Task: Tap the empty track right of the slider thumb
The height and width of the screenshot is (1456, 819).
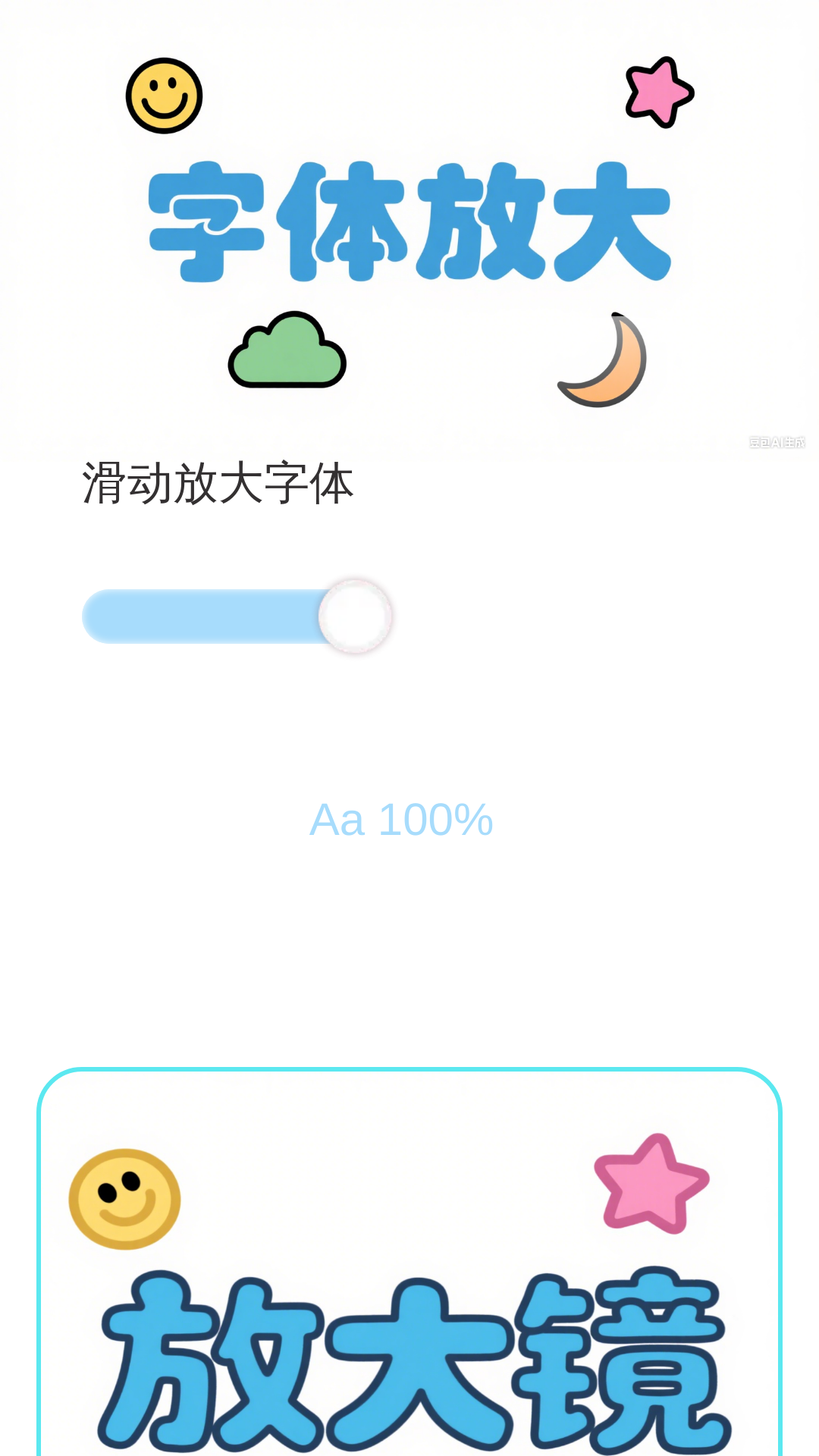Action: 531,617
